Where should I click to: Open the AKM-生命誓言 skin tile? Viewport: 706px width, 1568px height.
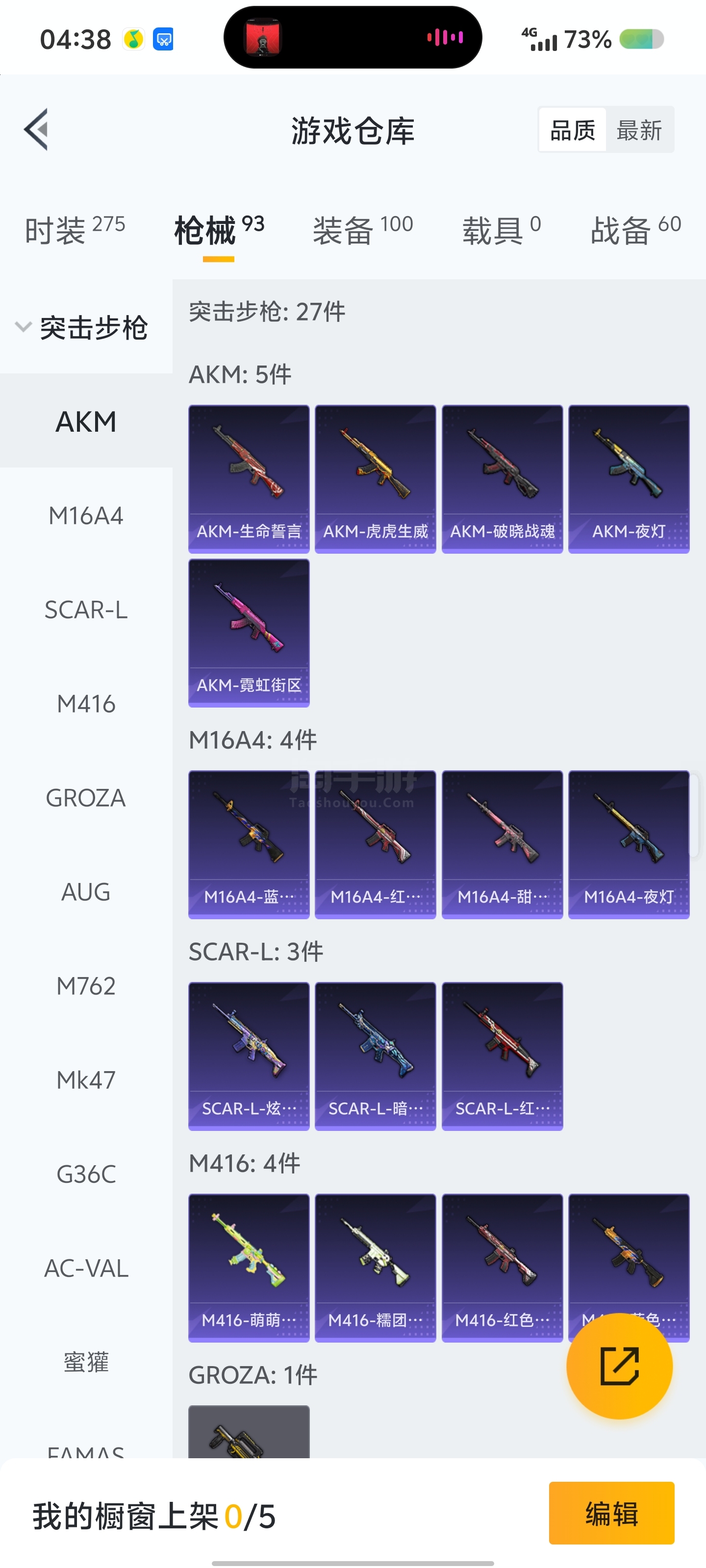(x=249, y=478)
